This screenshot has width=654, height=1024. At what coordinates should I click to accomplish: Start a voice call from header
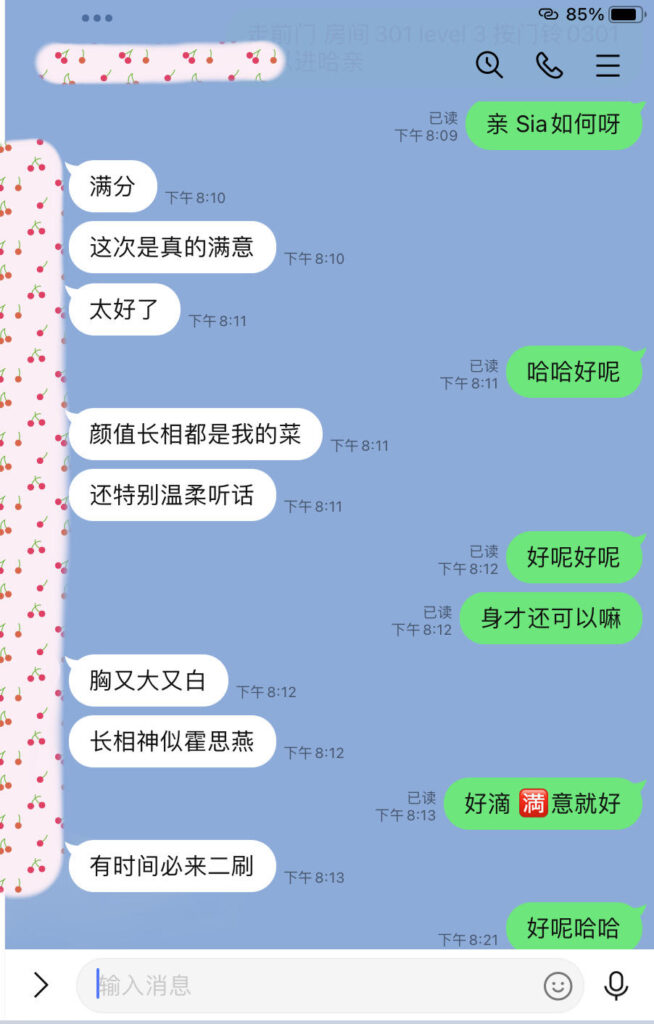click(549, 65)
